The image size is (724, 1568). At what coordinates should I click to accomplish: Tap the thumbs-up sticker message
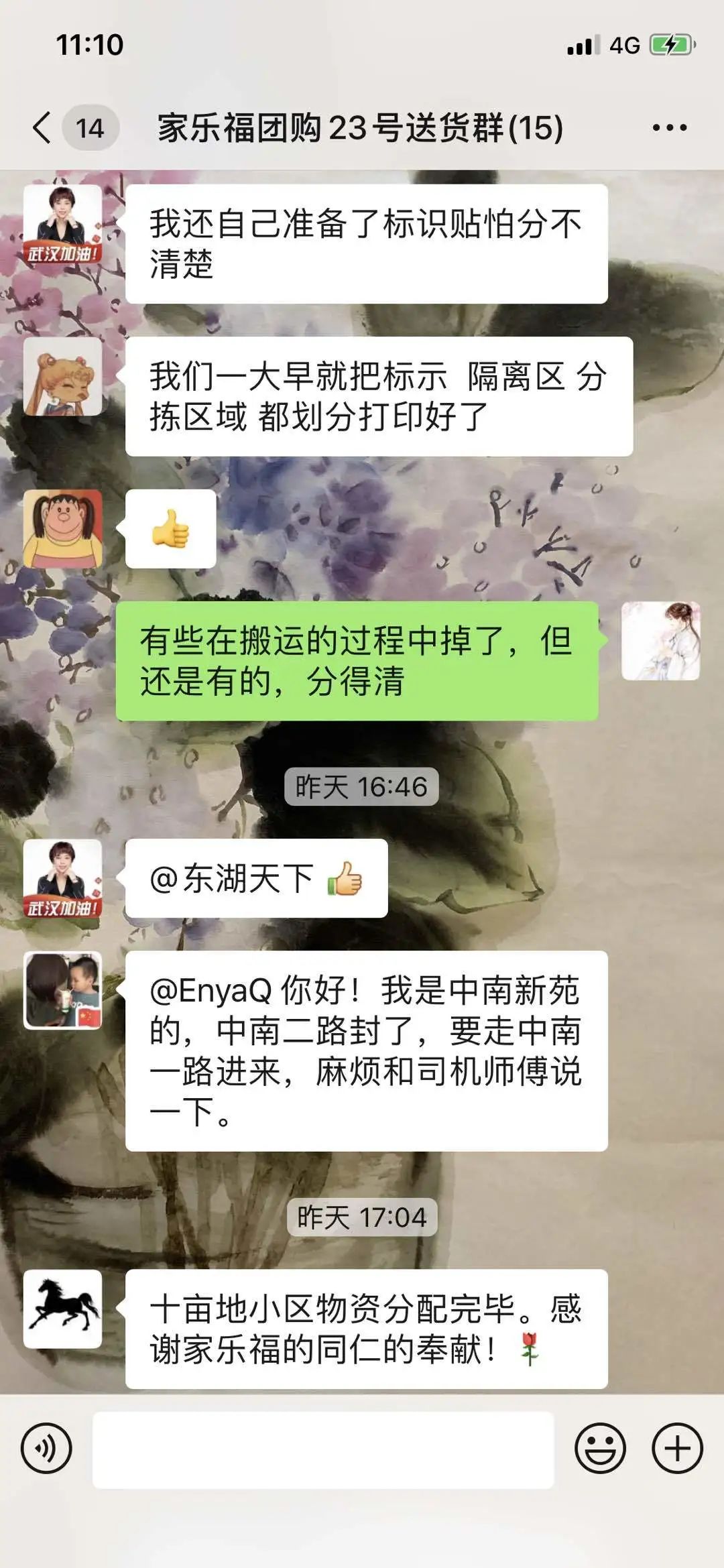click(171, 530)
